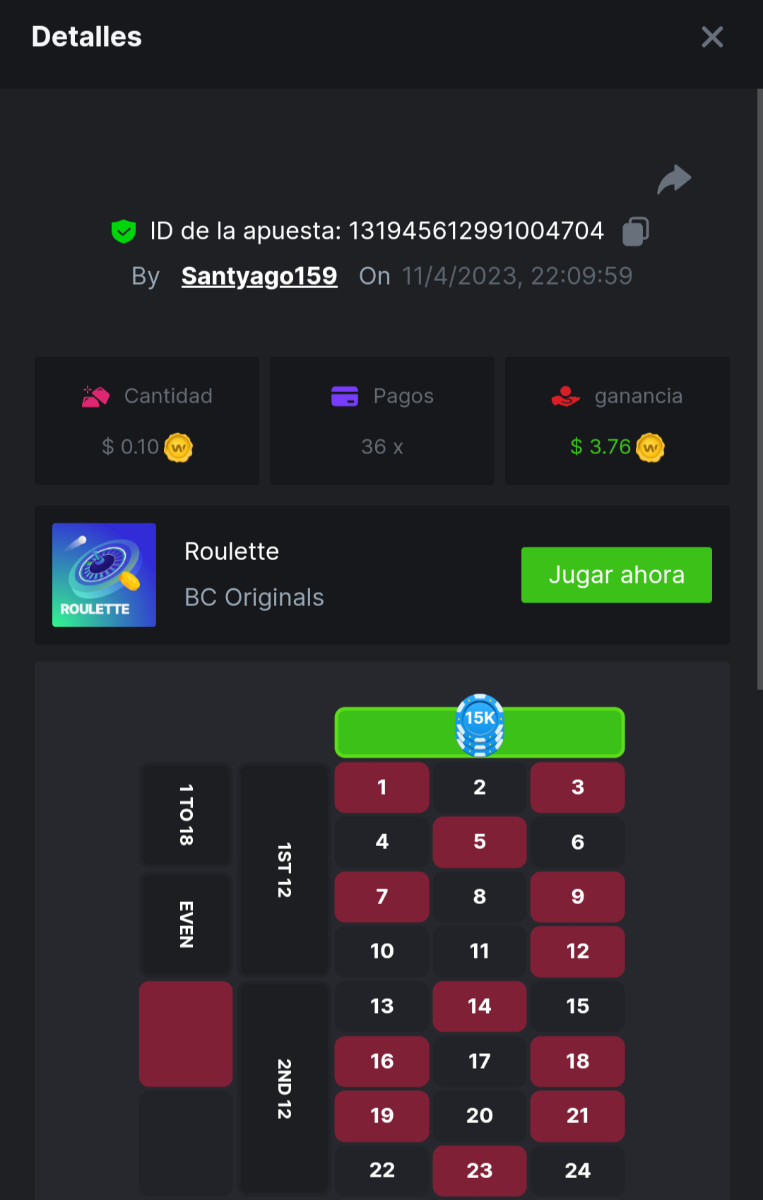
Task: Open Santyago159's profile
Action: pyautogui.click(x=259, y=276)
